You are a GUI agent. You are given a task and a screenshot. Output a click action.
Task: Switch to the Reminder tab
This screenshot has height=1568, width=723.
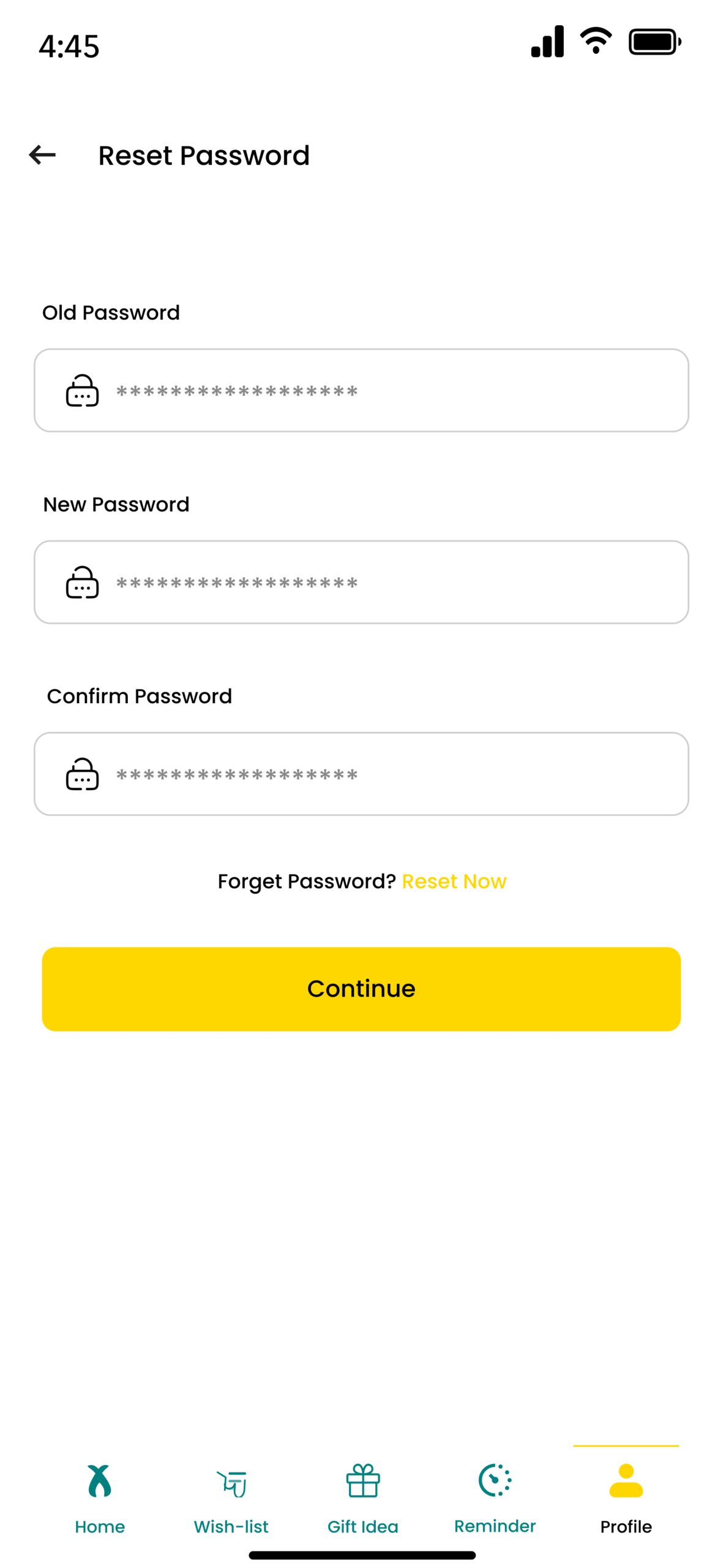pos(495,1498)
